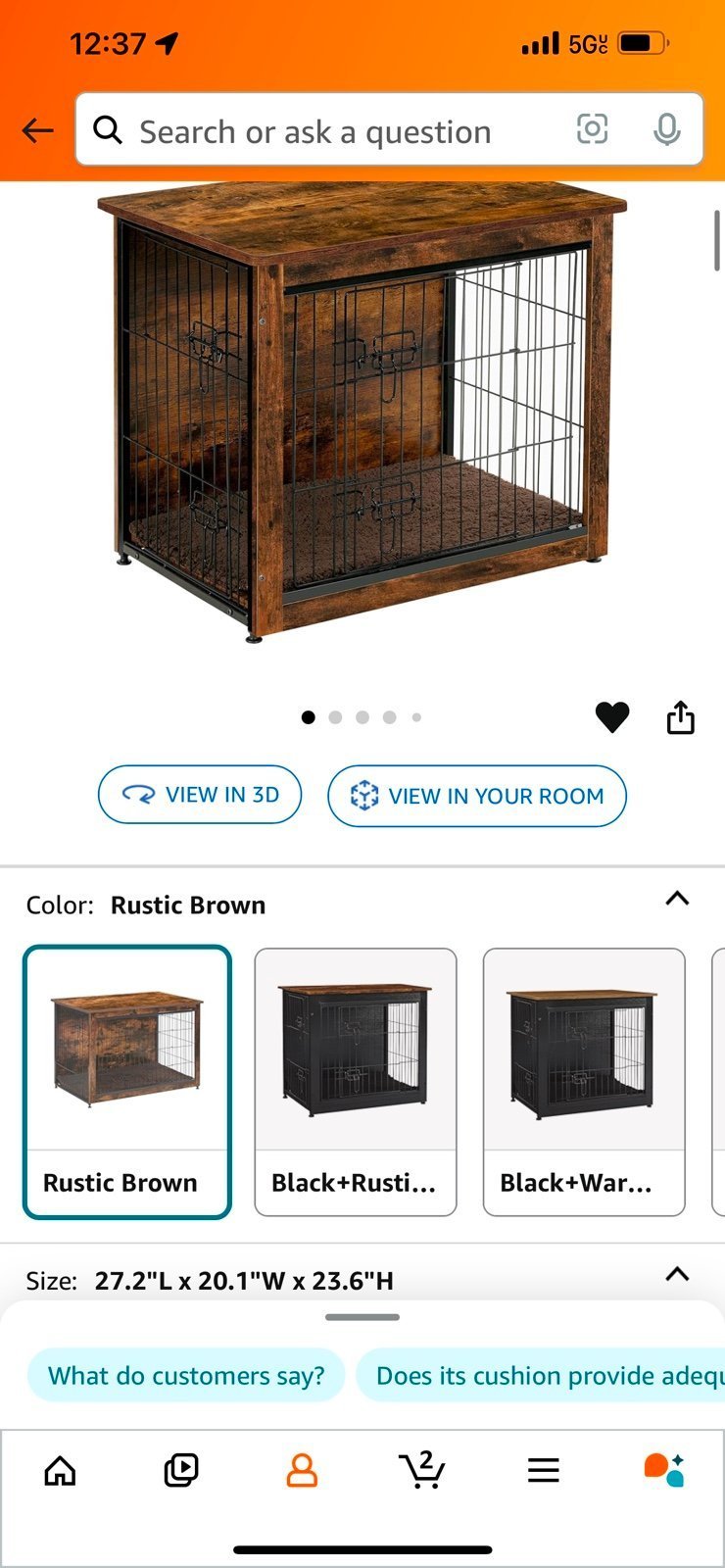Ask "What do customers say?"

pos(186,1375)
